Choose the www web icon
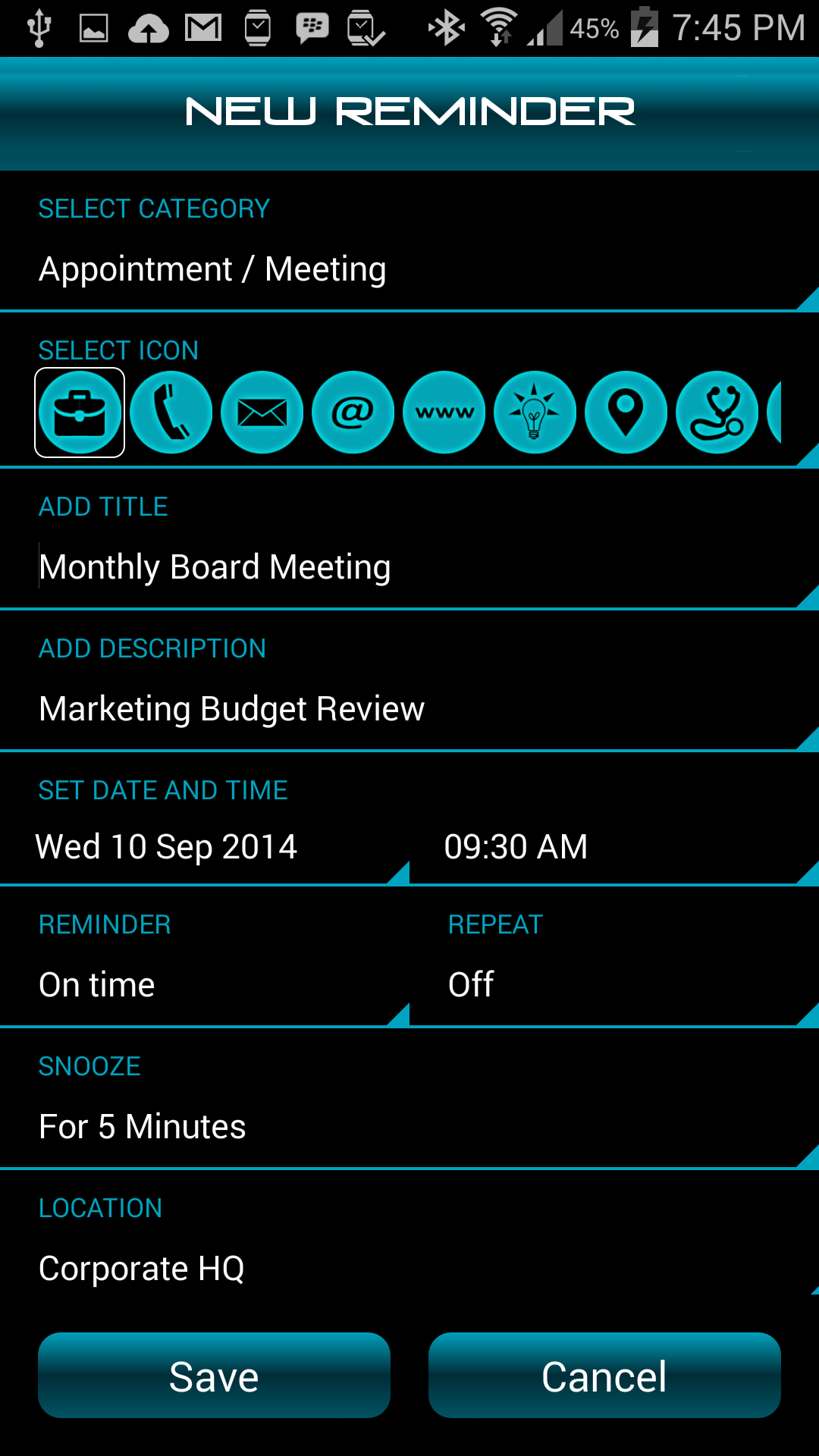This screenshot has height=1456, width=819. 444,413
